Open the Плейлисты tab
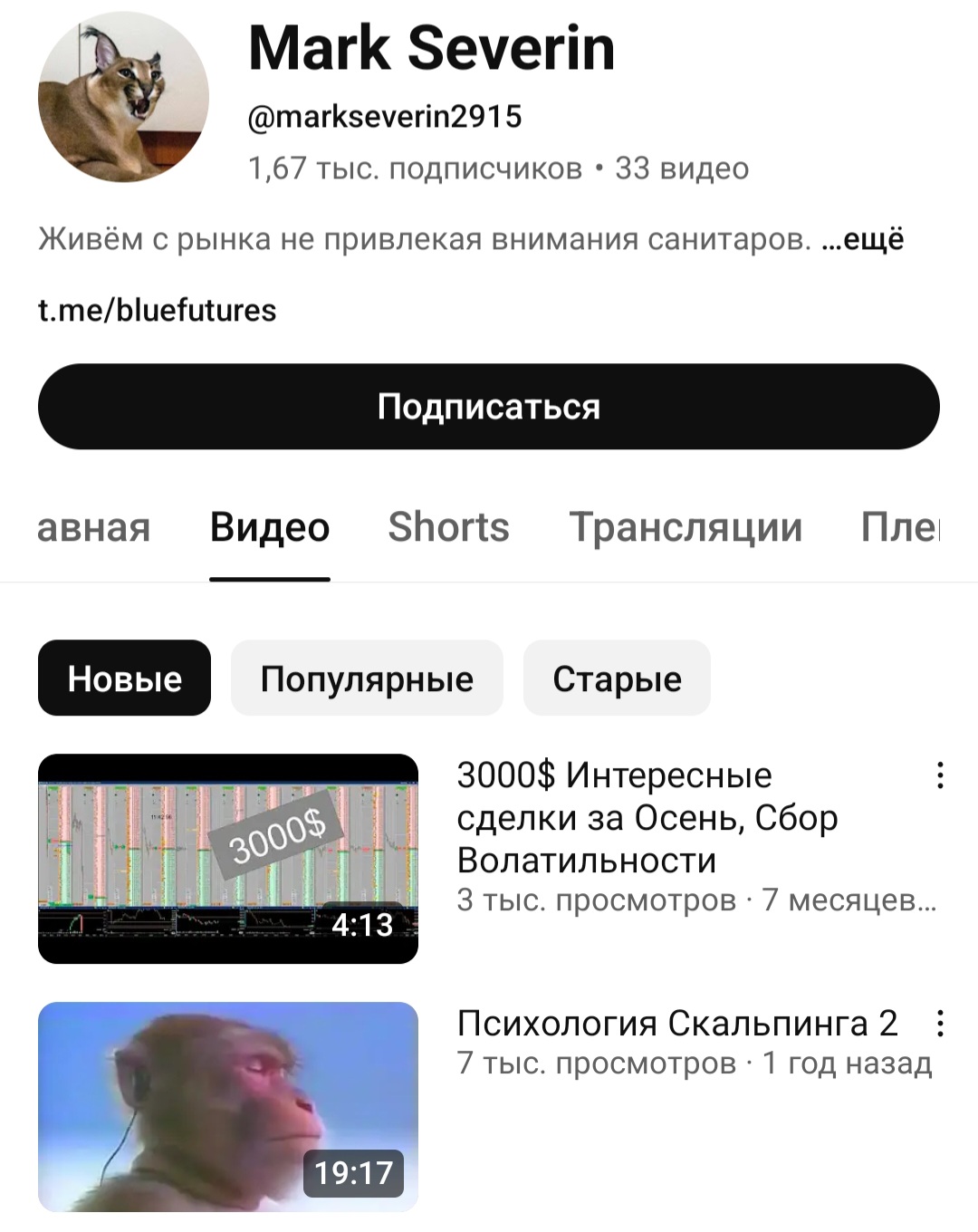Viewport: 978px width, 1232px height. tap(899, 527)
